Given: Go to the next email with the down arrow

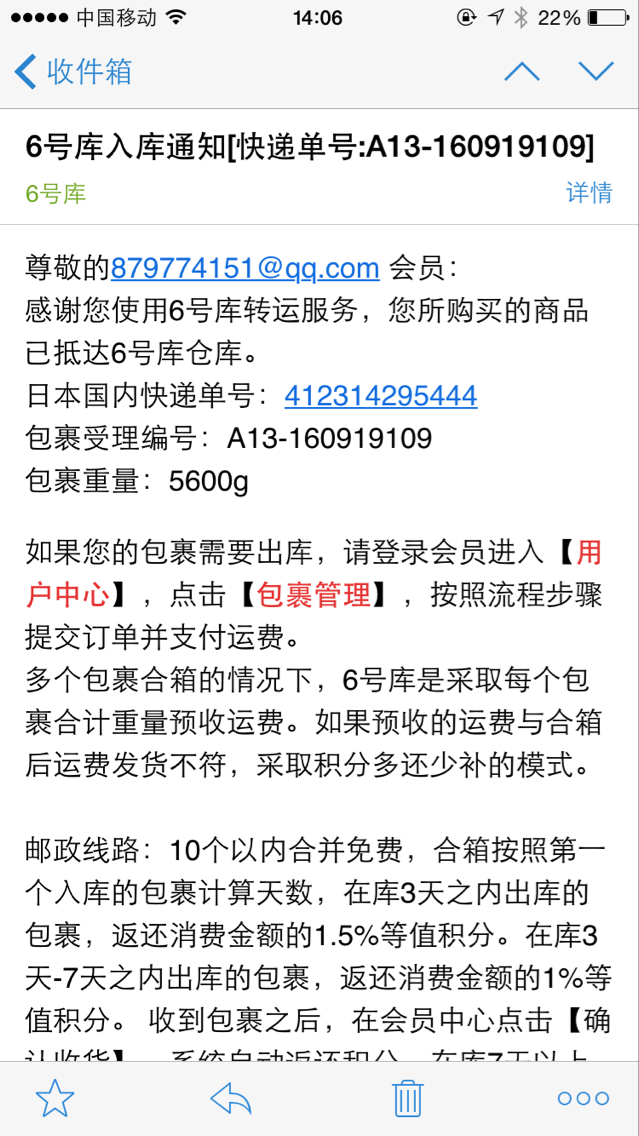Looking at the screenshot, I should [596, 71].
